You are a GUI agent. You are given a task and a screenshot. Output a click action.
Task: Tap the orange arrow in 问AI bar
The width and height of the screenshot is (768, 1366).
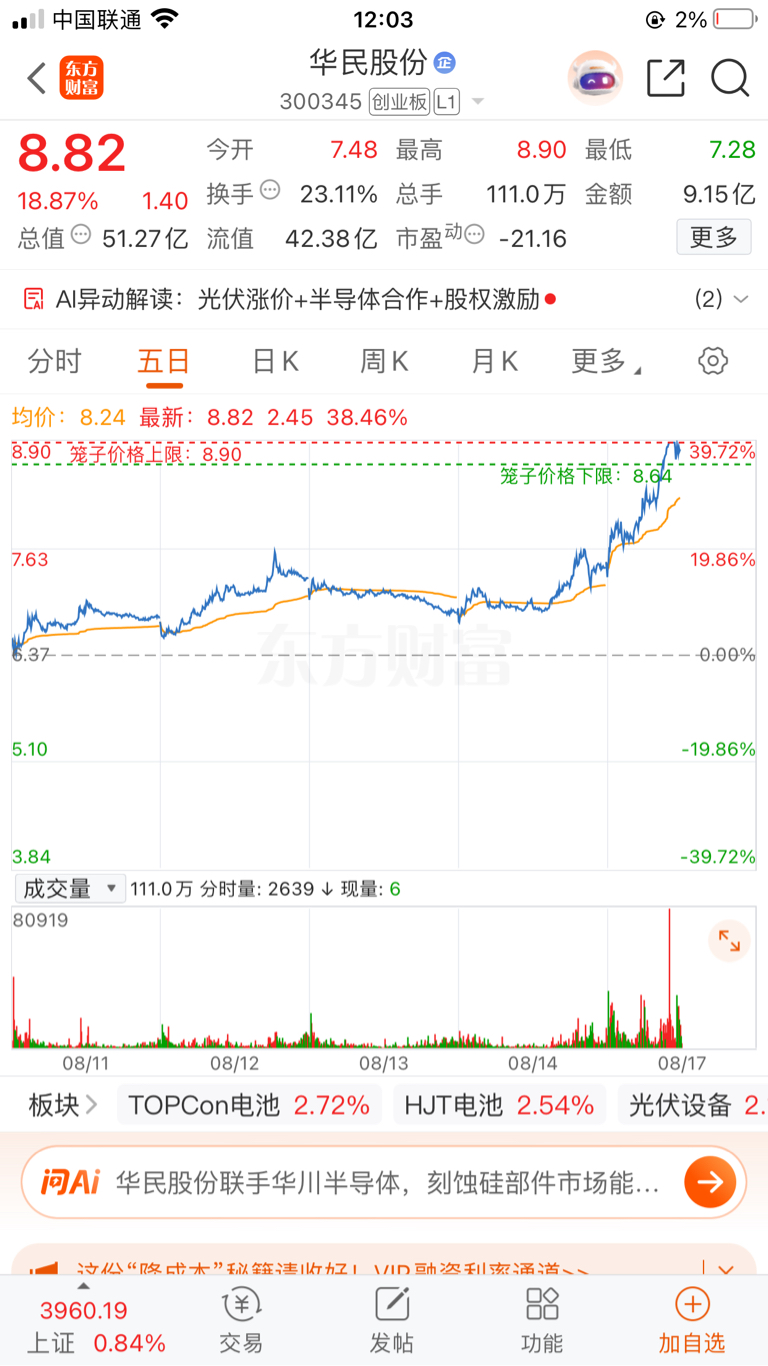(x=711, y=1183)
